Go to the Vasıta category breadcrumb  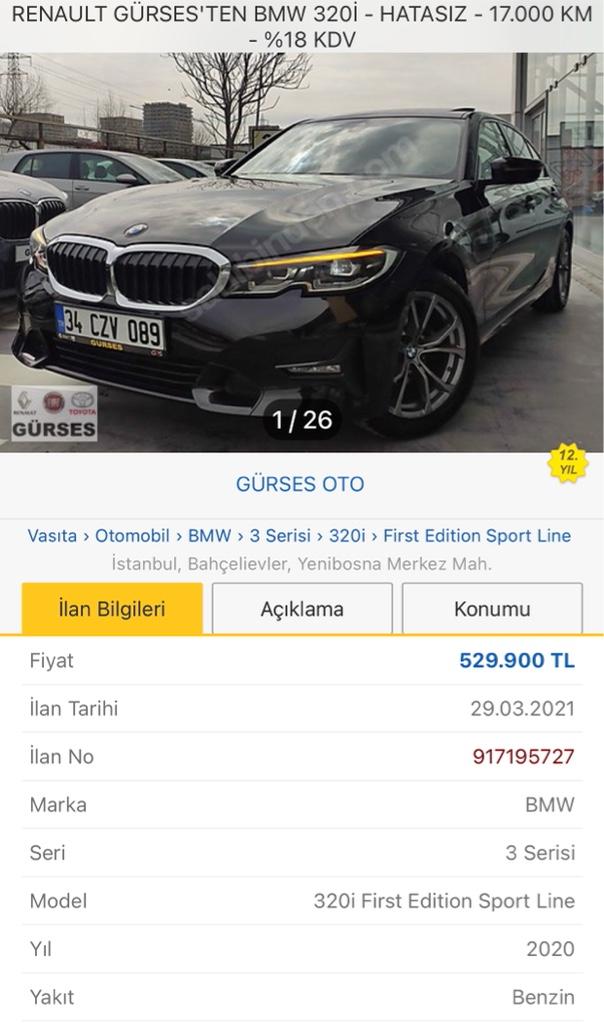[x=52, y=536]
